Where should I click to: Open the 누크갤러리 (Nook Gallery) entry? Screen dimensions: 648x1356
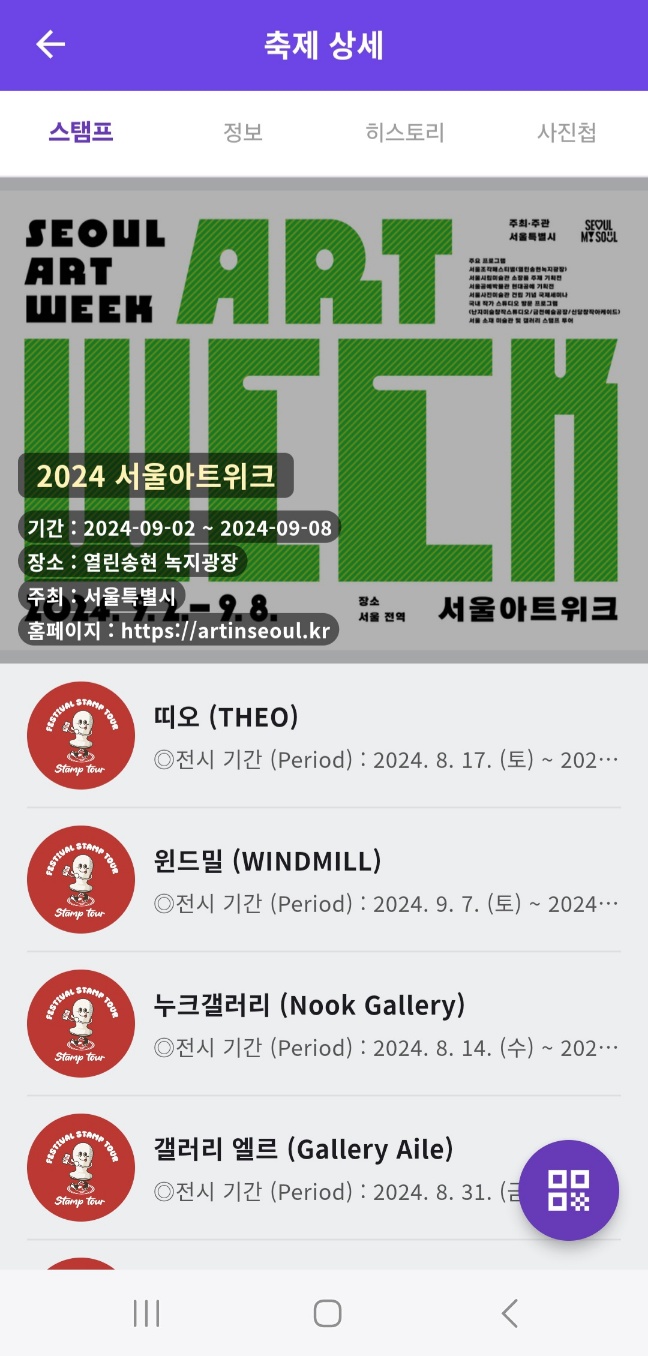click(x=324, y=1024)
